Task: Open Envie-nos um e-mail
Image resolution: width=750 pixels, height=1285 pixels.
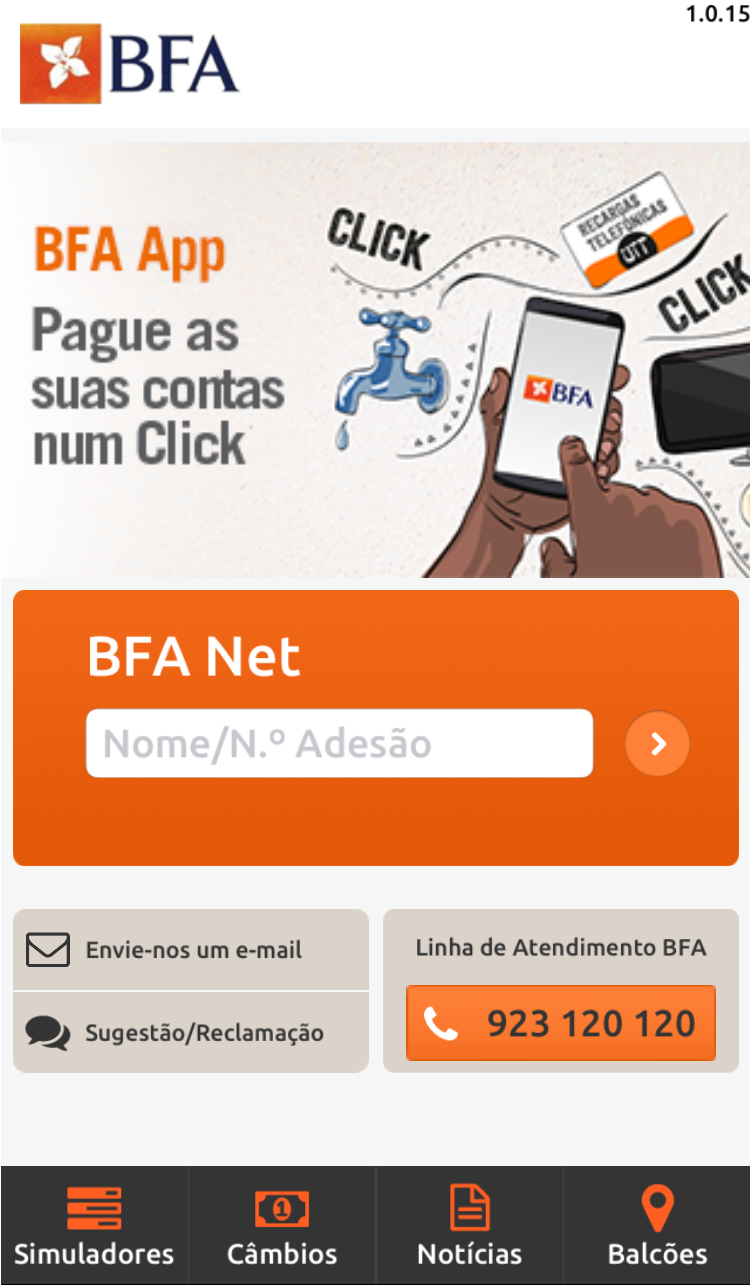Action: click(191, 950)
